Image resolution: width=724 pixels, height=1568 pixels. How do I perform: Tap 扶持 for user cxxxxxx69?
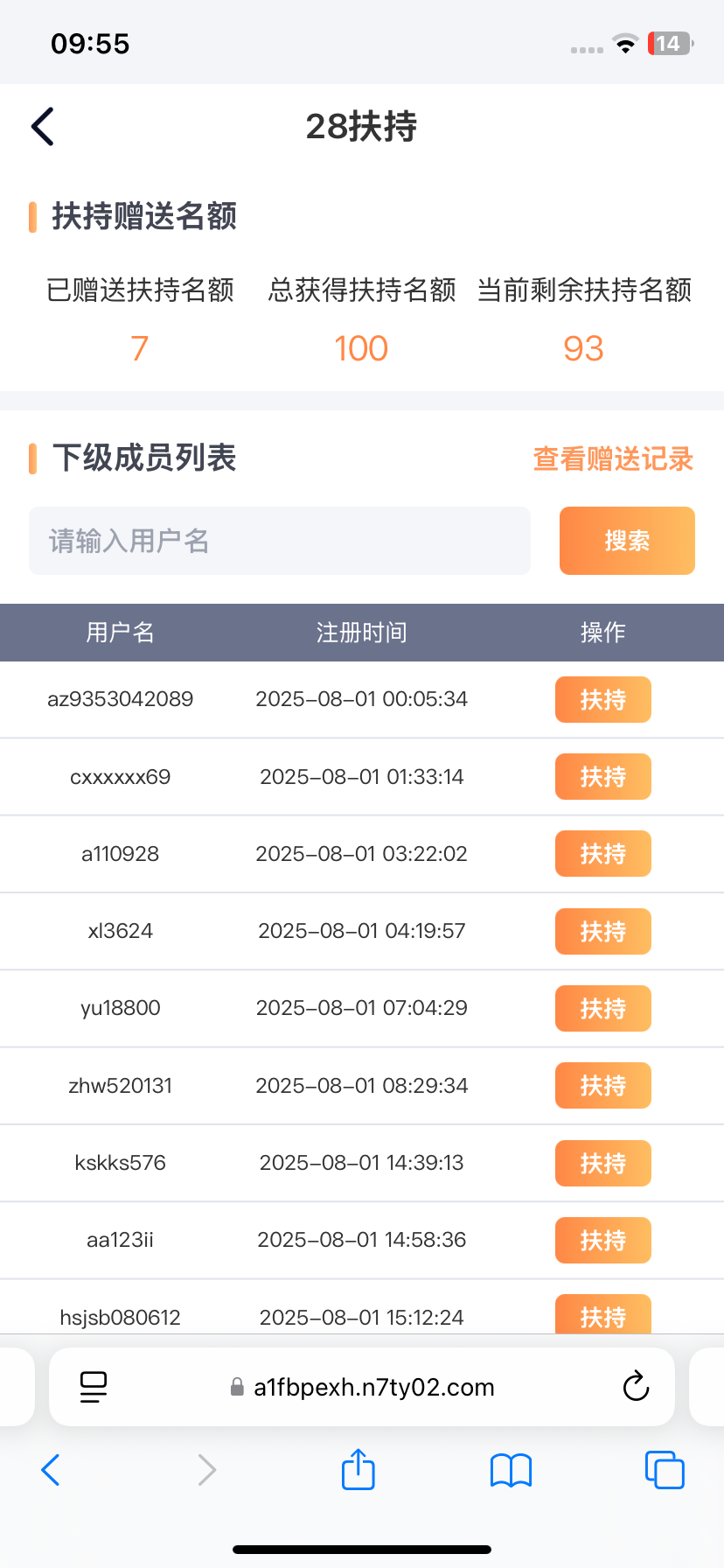click(602, 777)
